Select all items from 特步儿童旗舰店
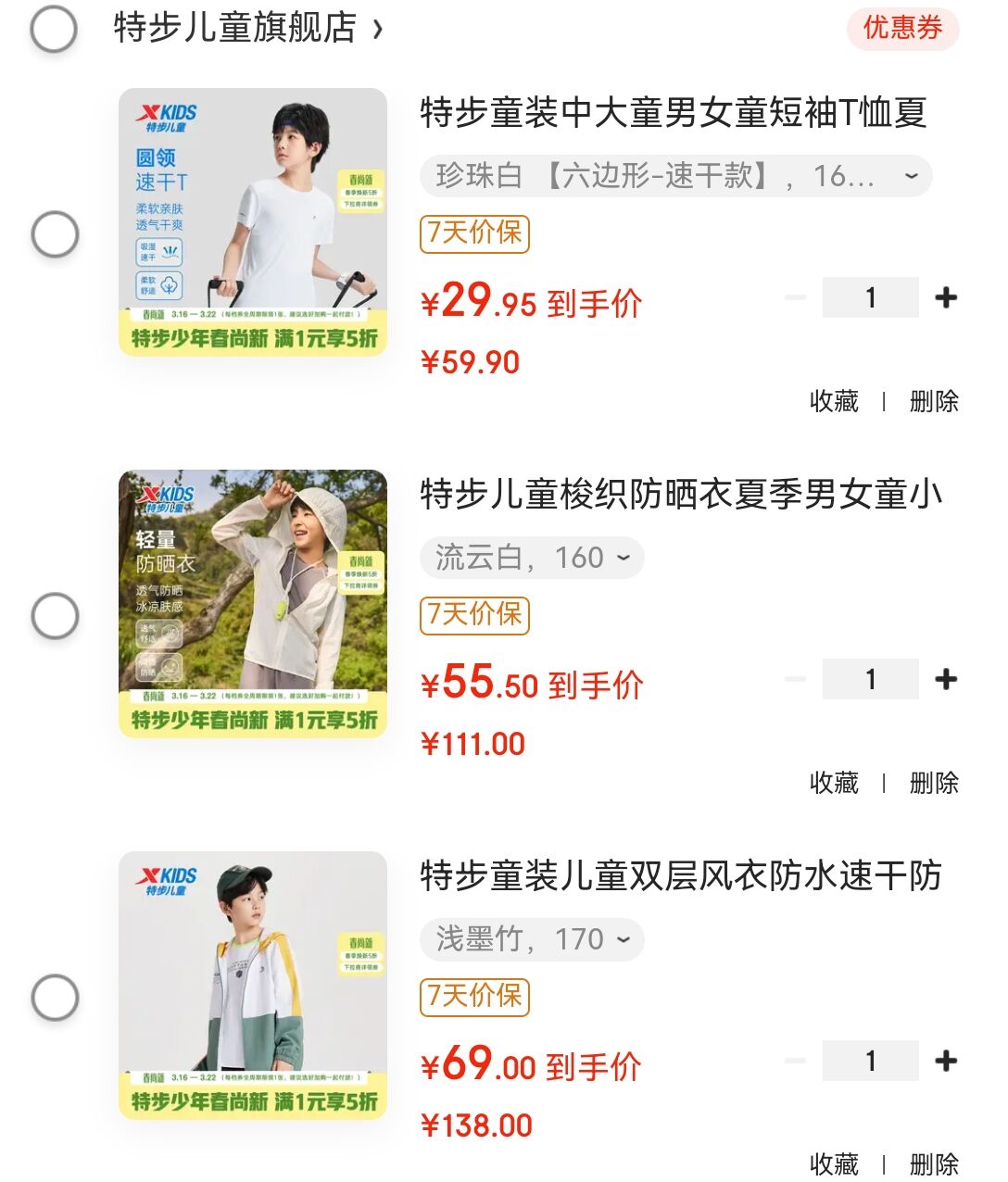This screenshot has width=1008, height=1182. 54,30
